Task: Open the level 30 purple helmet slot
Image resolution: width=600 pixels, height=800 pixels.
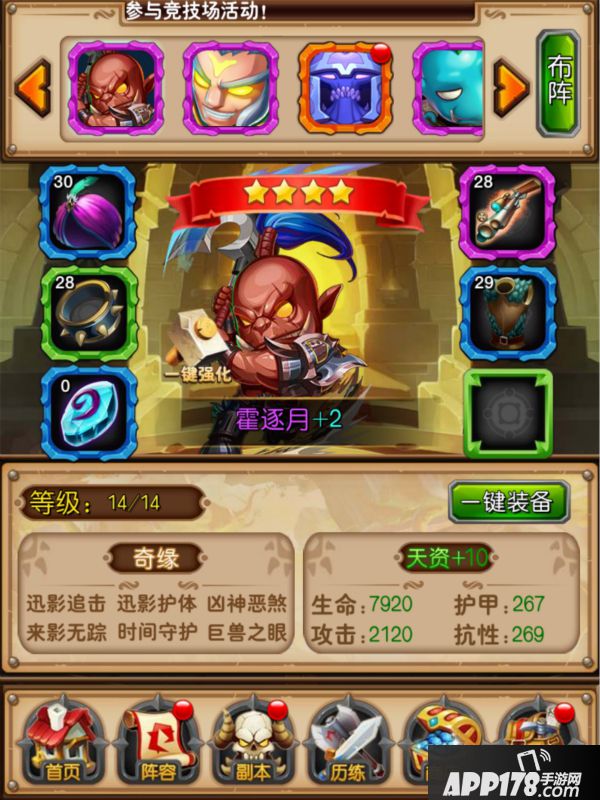Action: point(87,214)
